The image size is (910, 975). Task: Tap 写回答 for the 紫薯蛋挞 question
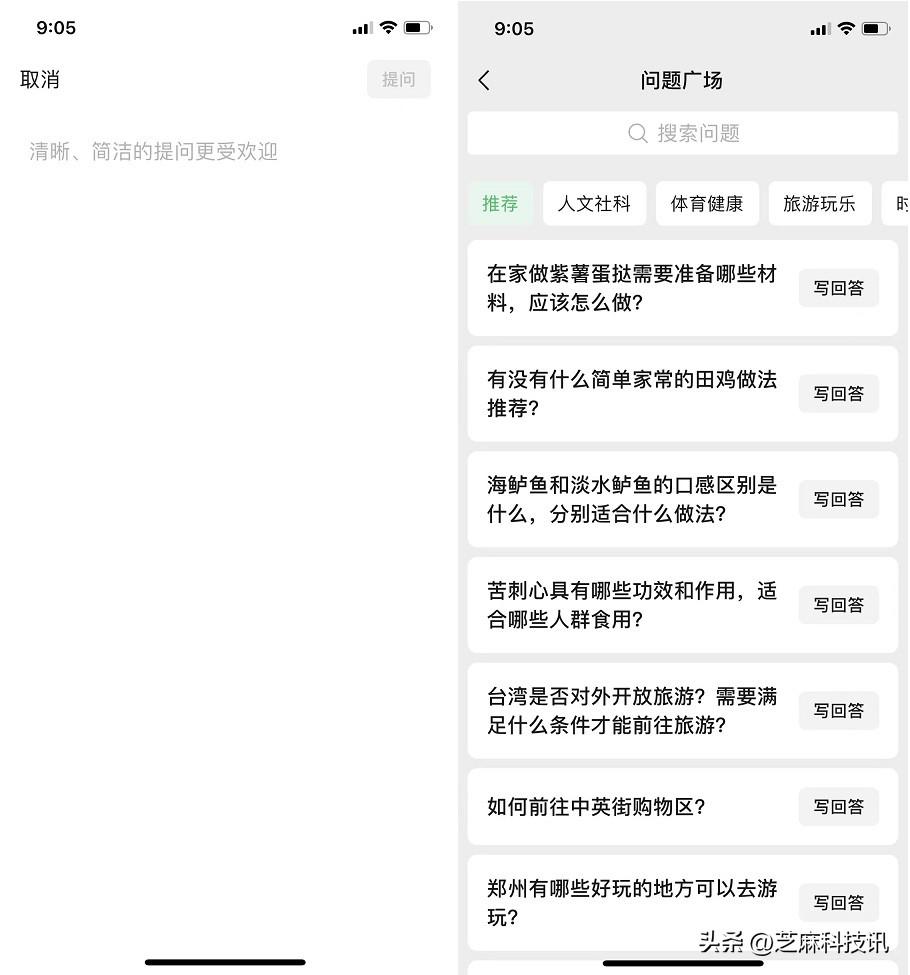pos(838,288)
